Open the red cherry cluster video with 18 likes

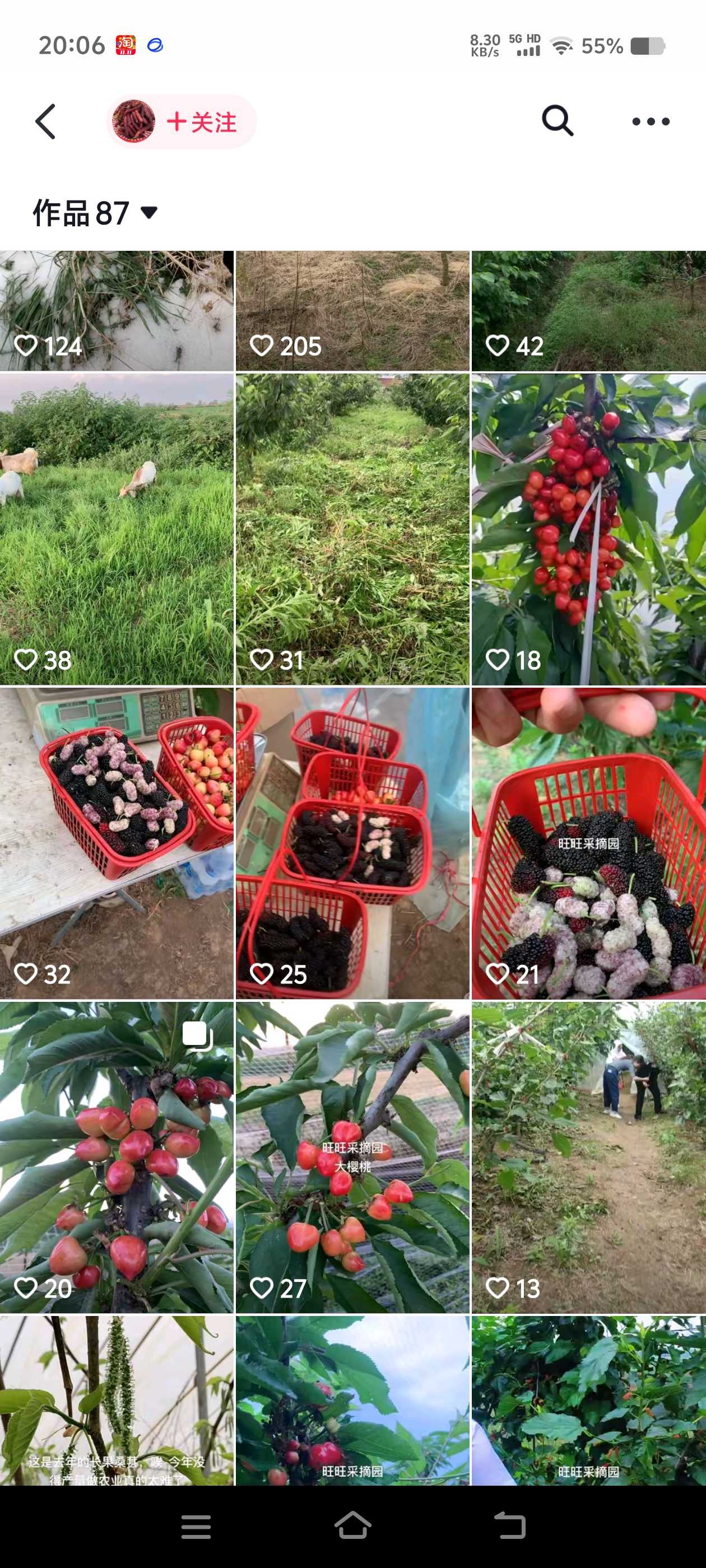pos(589,530)
